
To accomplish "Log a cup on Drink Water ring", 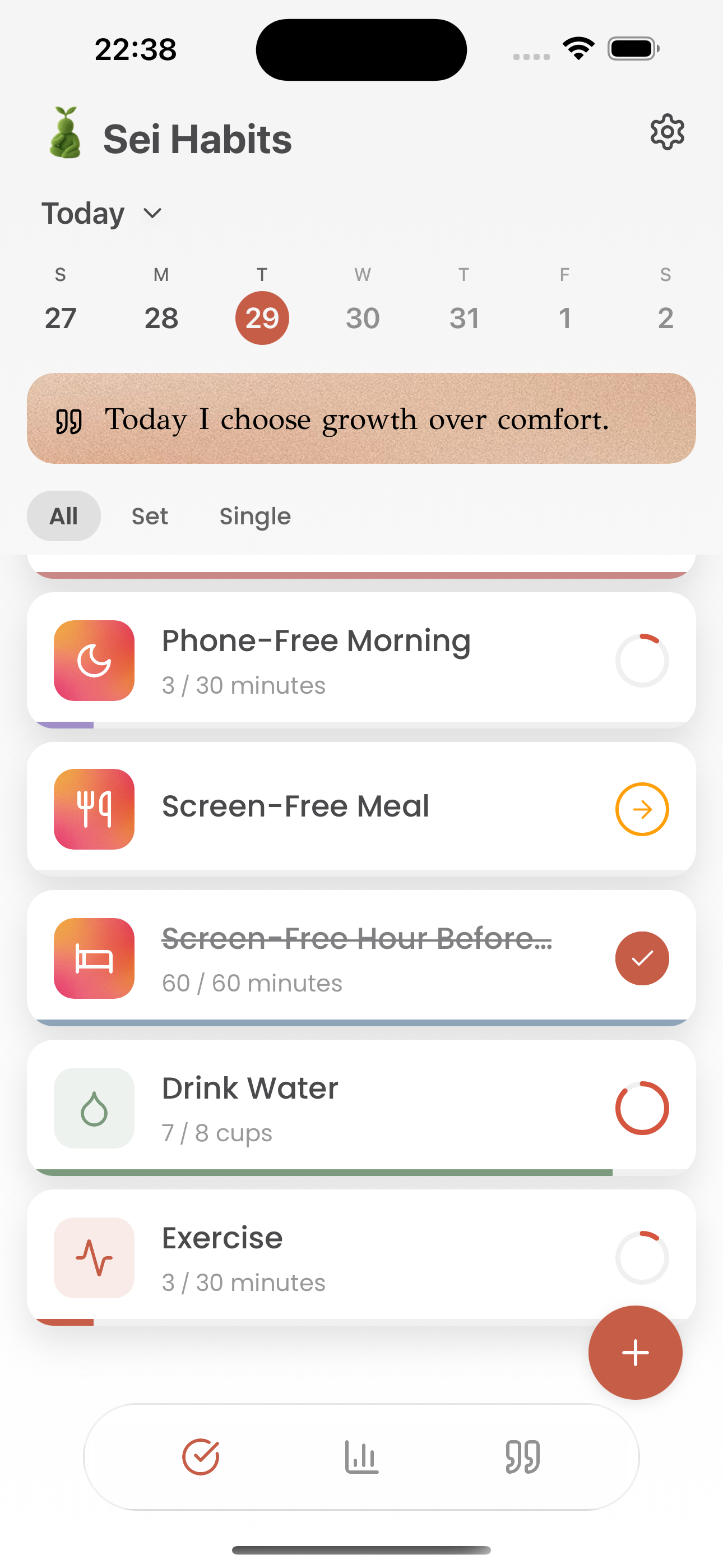I will (642, 1108).
